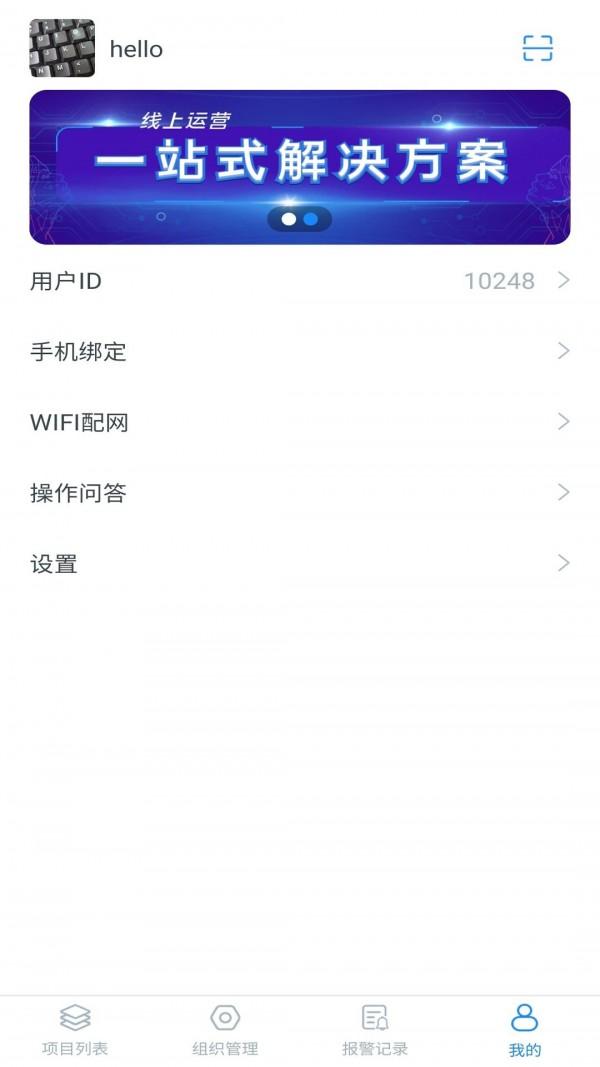View 操作问答 help page

tap(300, 493)
